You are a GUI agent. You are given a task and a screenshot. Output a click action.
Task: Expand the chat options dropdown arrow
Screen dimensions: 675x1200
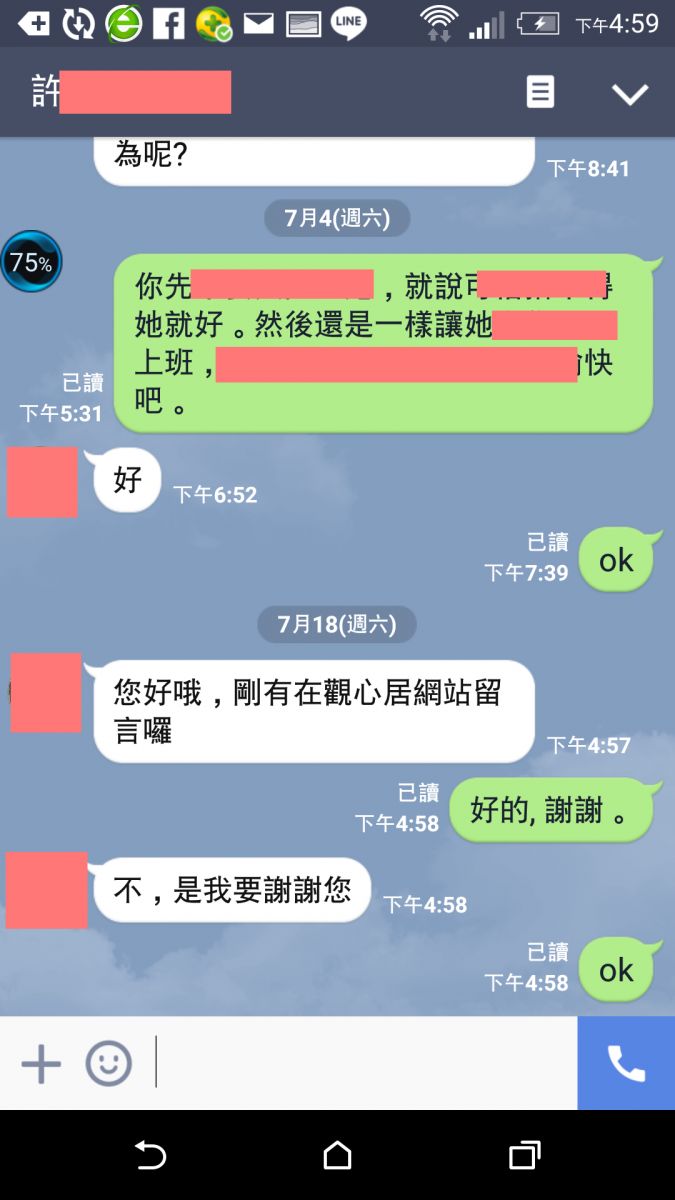[x=630, y=94]
